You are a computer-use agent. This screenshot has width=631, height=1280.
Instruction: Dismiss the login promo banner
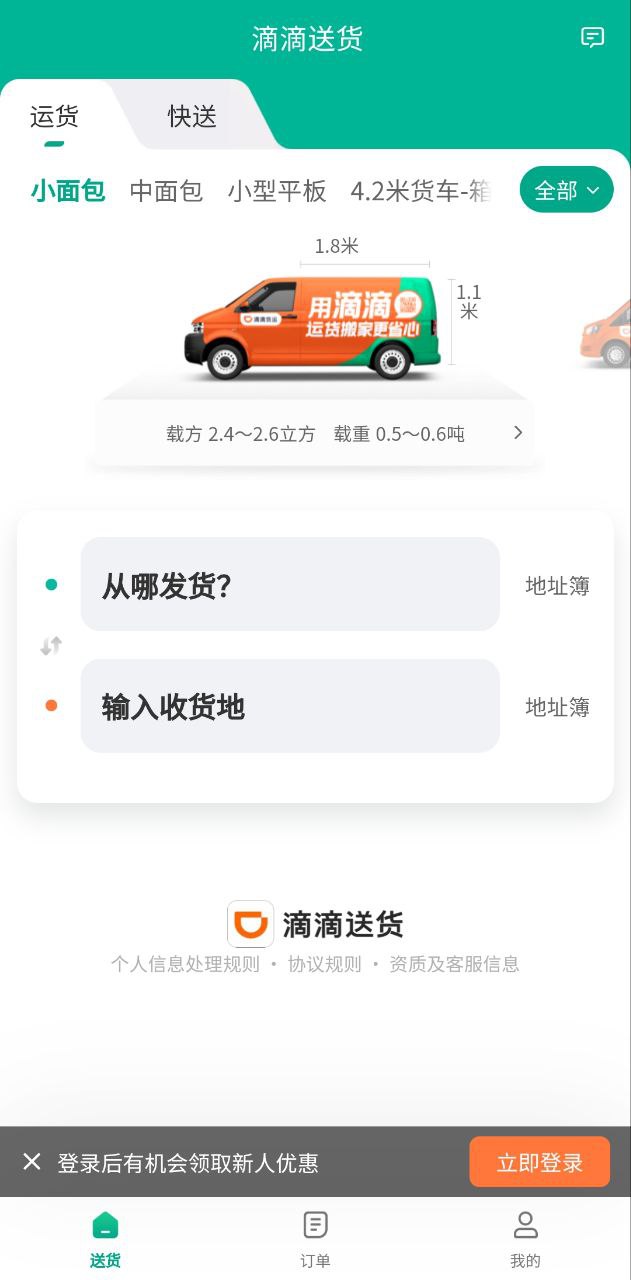tap(32, 1162)
